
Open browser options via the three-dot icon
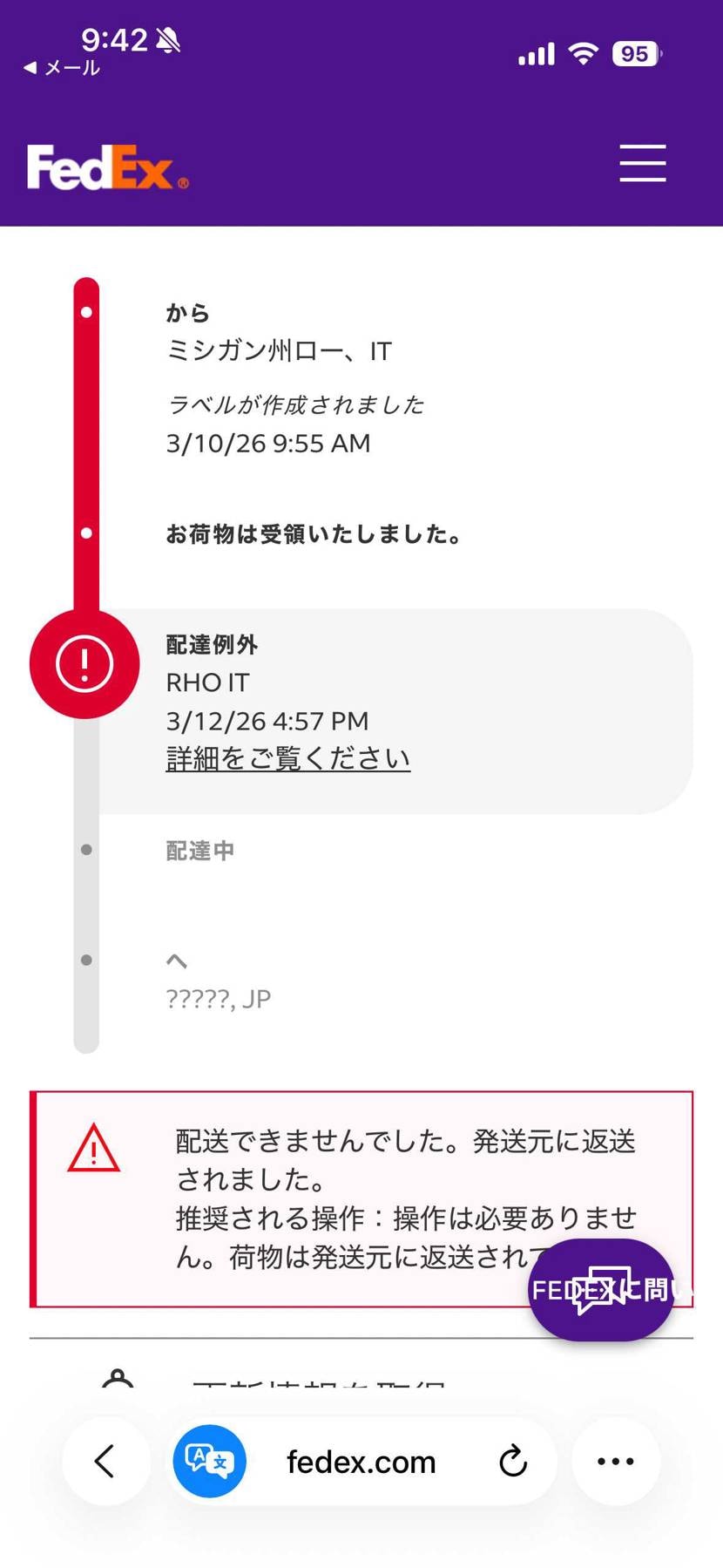click(x=616, y=1462)
